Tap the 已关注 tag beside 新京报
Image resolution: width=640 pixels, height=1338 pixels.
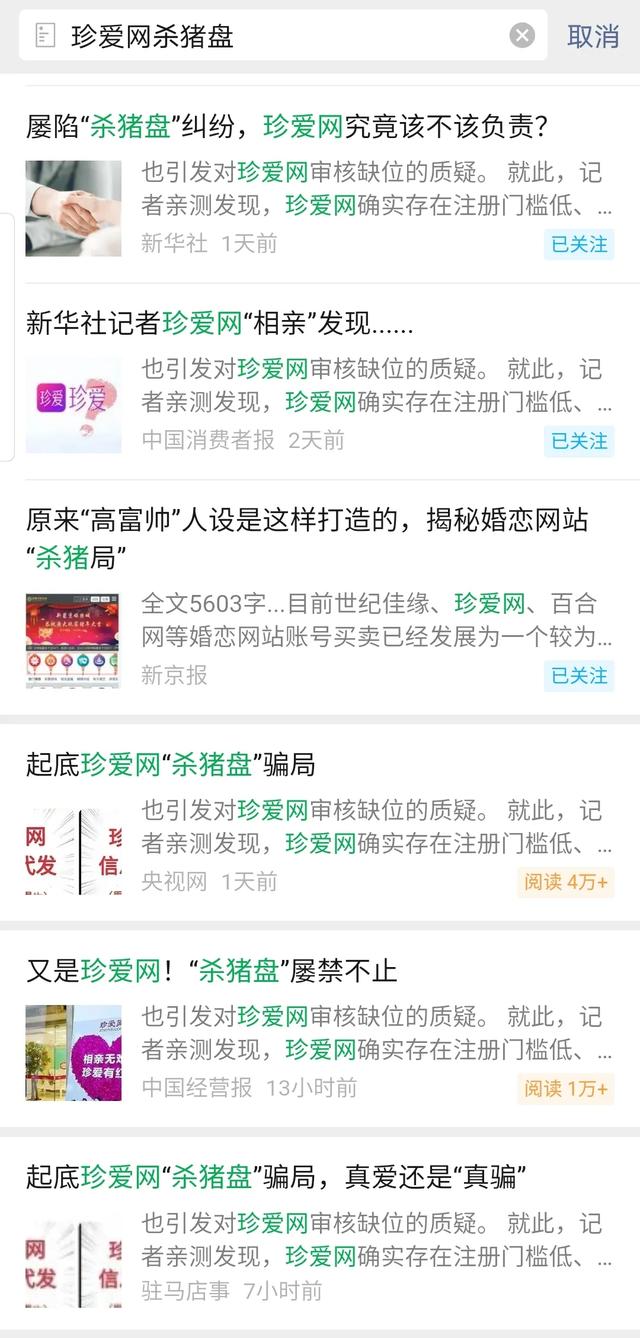tap(579, 676)
